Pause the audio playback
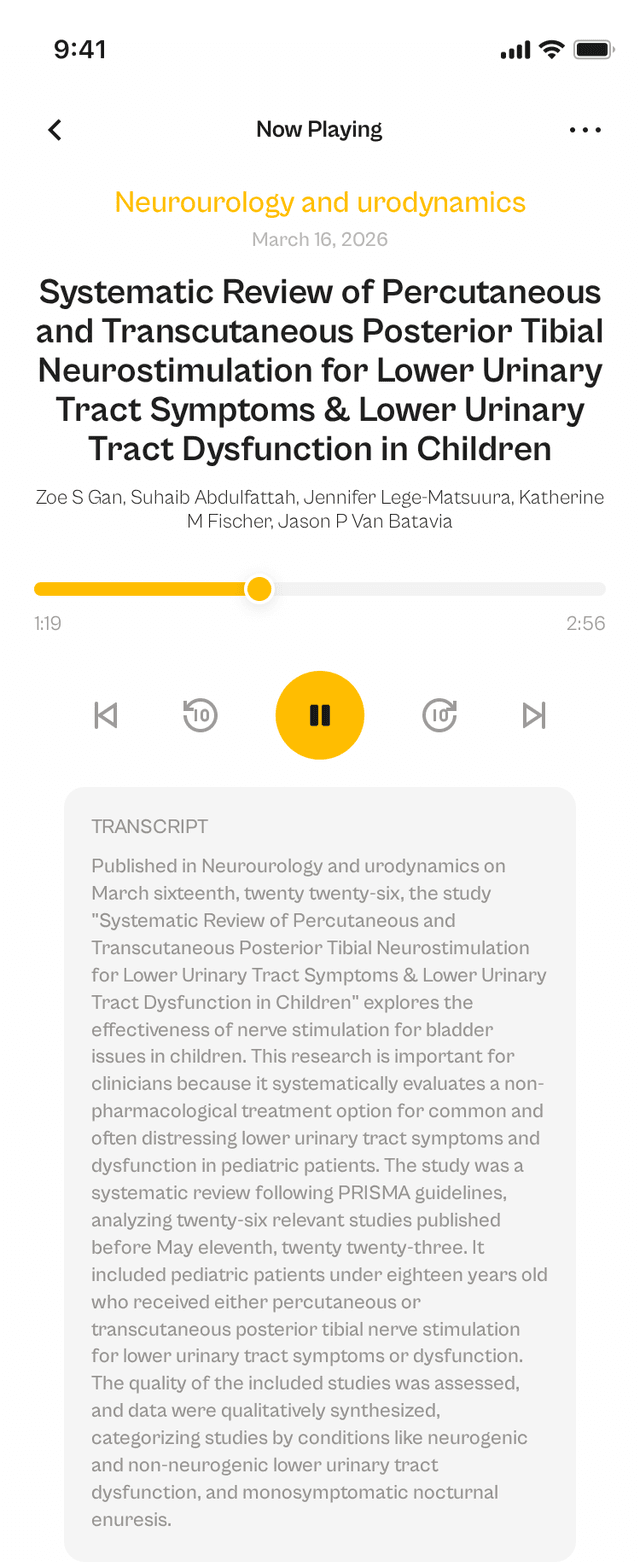The height and width of the screenshot is (1562, 640). coord(320,715)
